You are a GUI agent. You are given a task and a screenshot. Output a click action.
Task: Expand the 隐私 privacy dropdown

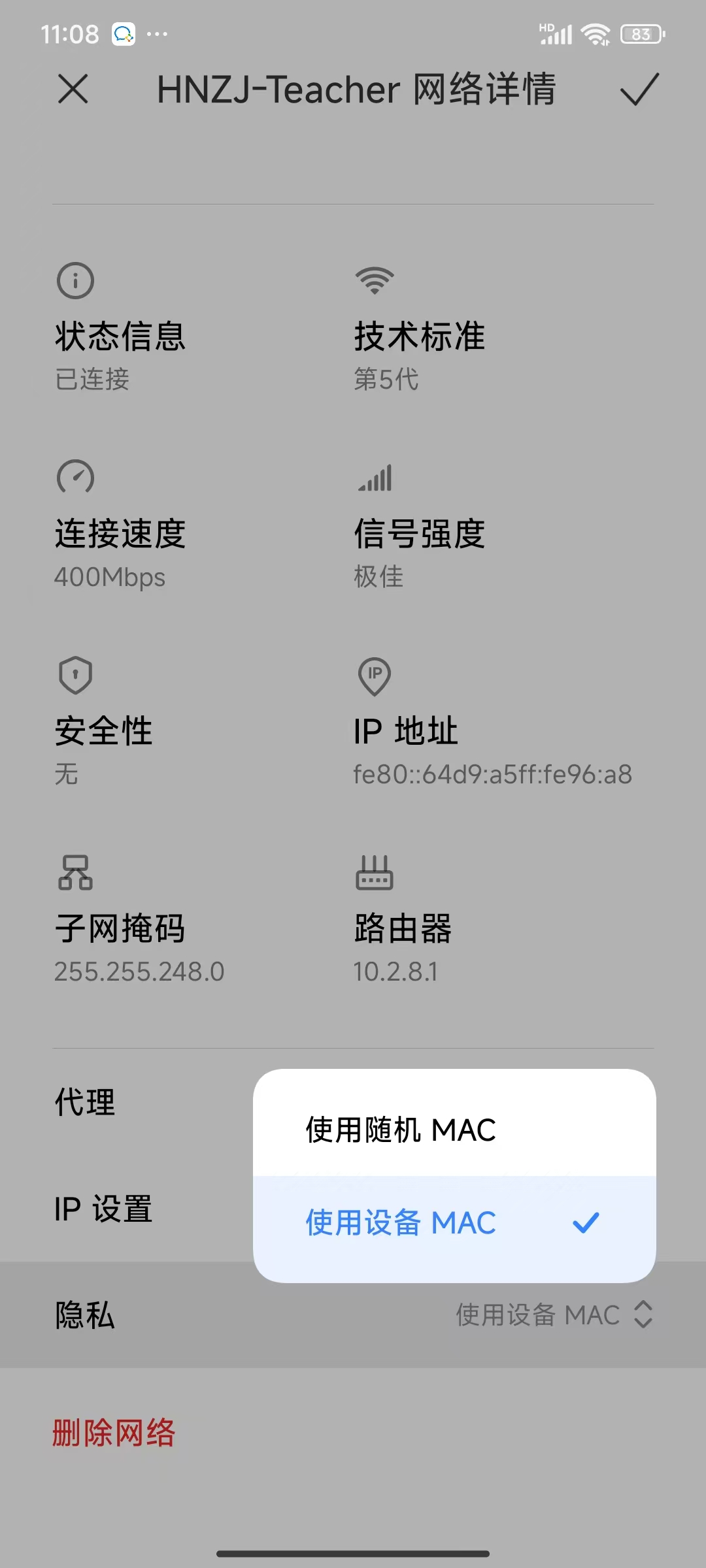pyautogui.click(x=553, y=1315)
